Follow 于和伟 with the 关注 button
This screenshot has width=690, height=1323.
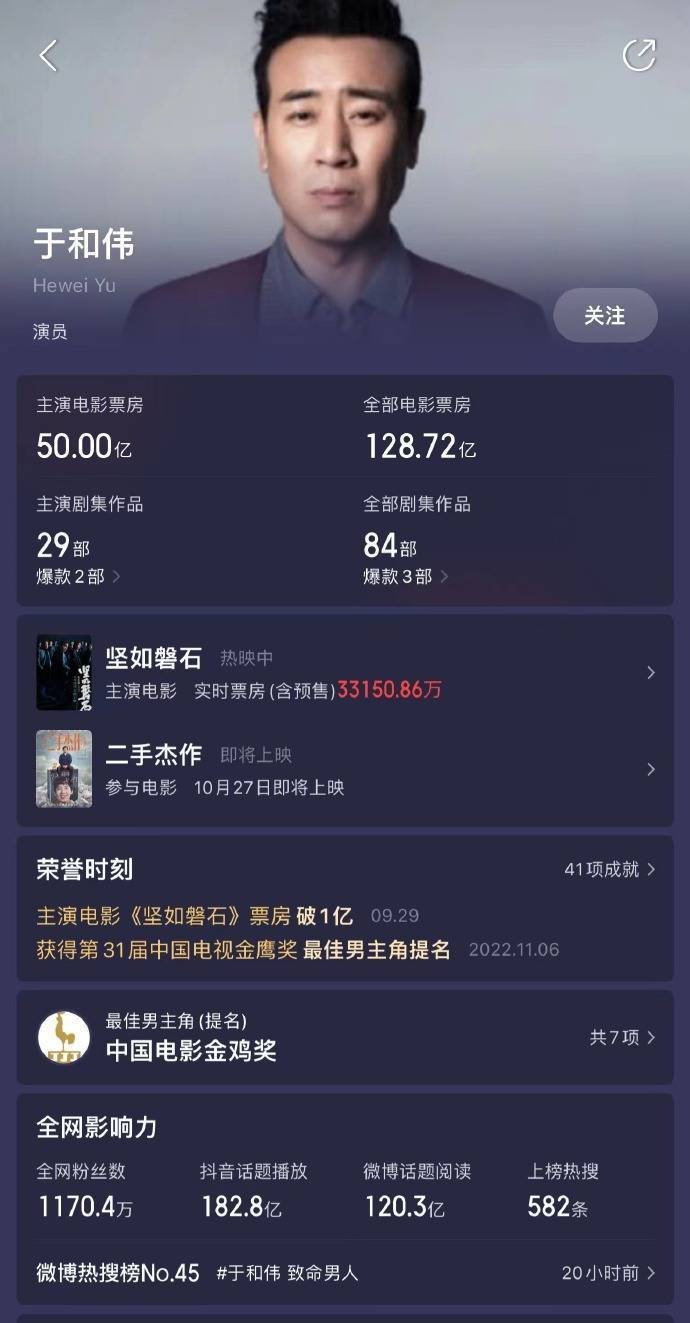click(x=605, y=316)
